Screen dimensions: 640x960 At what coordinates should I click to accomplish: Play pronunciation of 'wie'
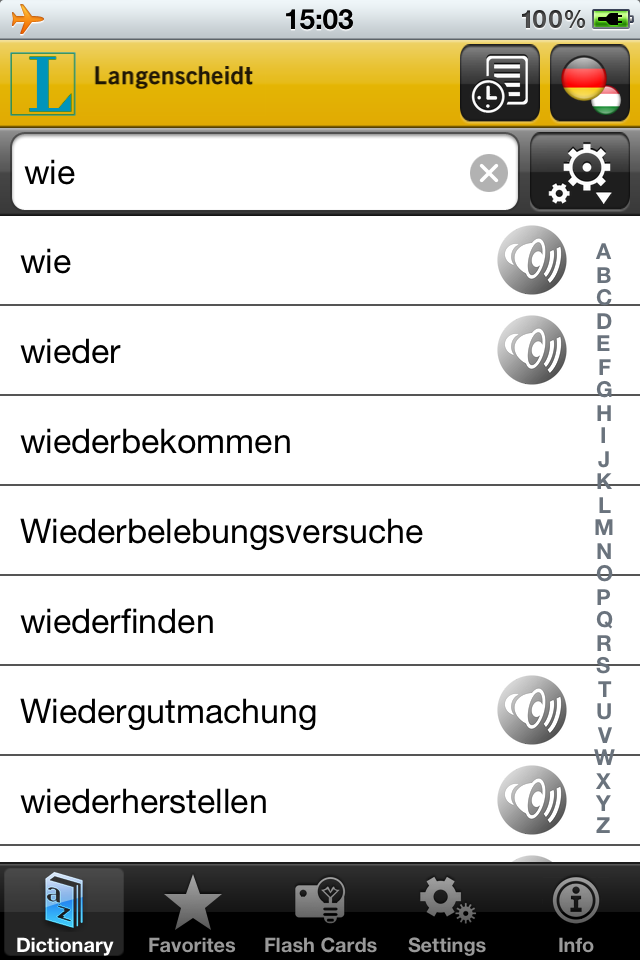click(x=532, y=261)
